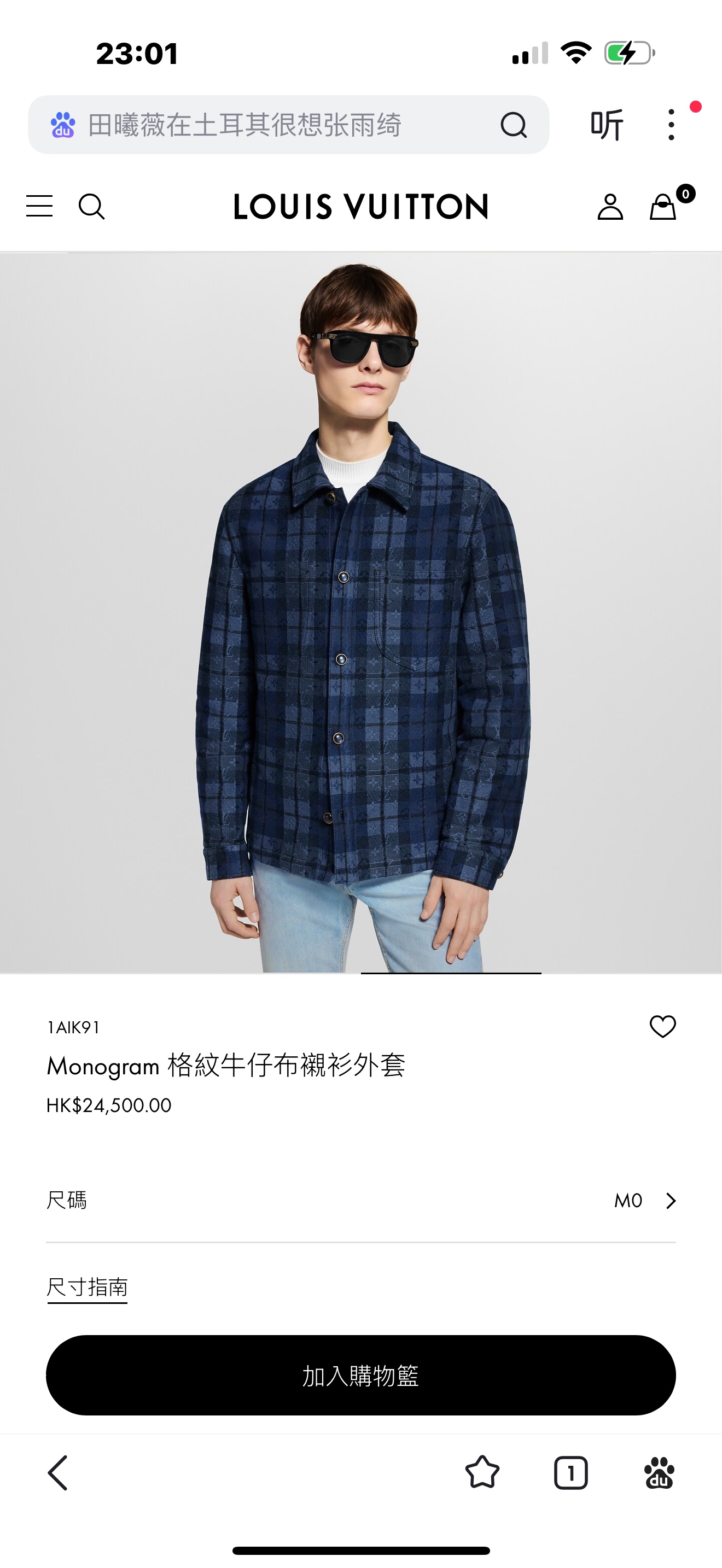Viewport: 722px width, 1568px height.
Task: Tap the 加入購物籃 add-to-cart button
Action: pos(361,1375)
